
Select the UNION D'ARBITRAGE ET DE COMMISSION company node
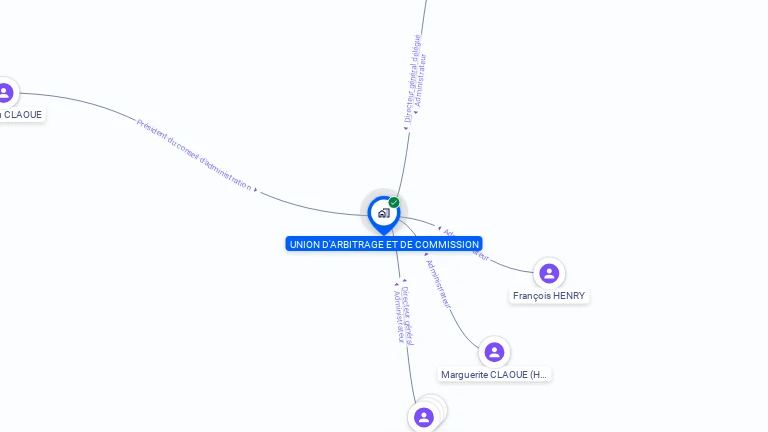pyautogui.click(x=383, y=213)
